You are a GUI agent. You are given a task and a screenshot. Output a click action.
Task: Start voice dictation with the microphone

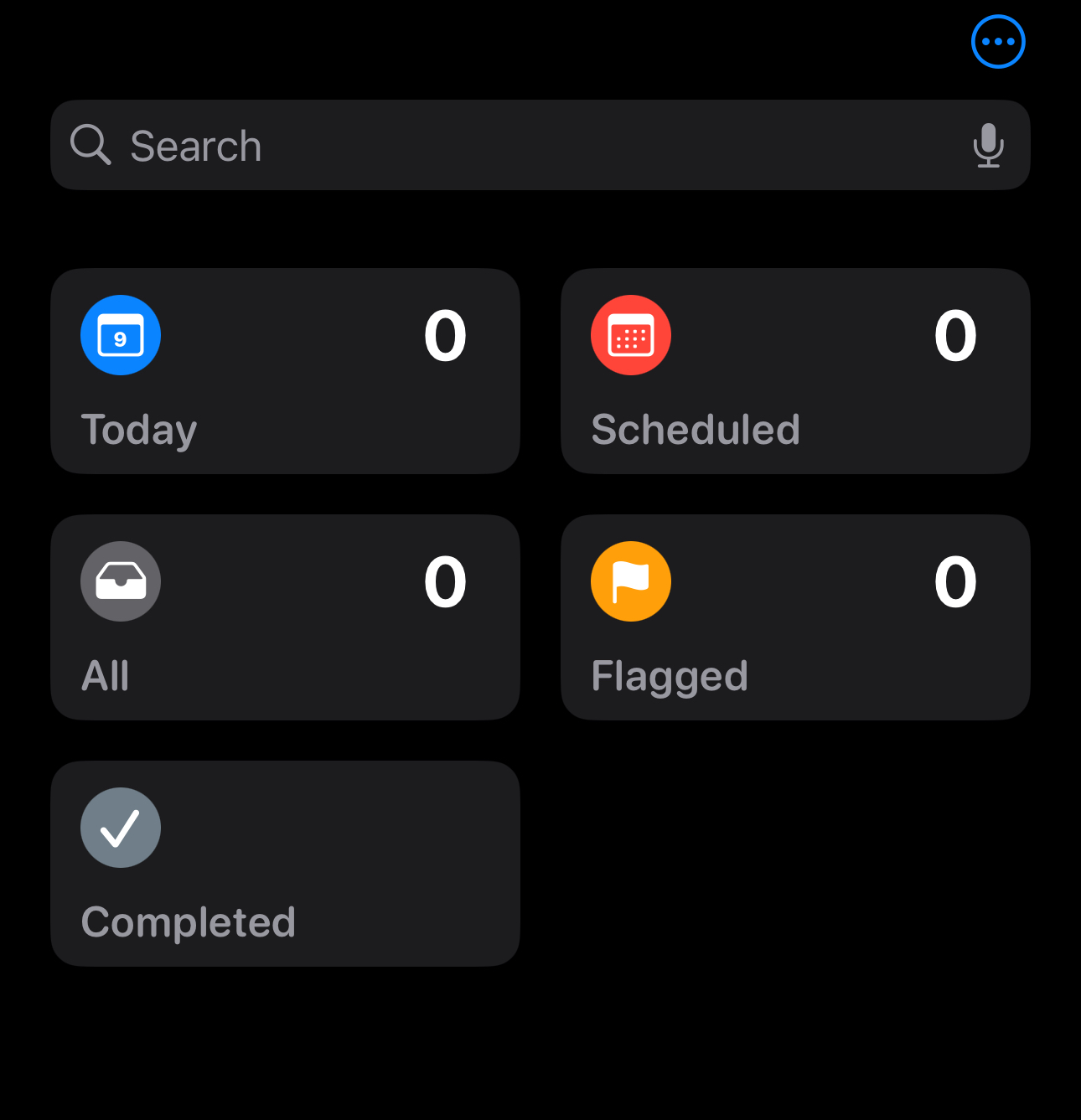tap(988, 145)
